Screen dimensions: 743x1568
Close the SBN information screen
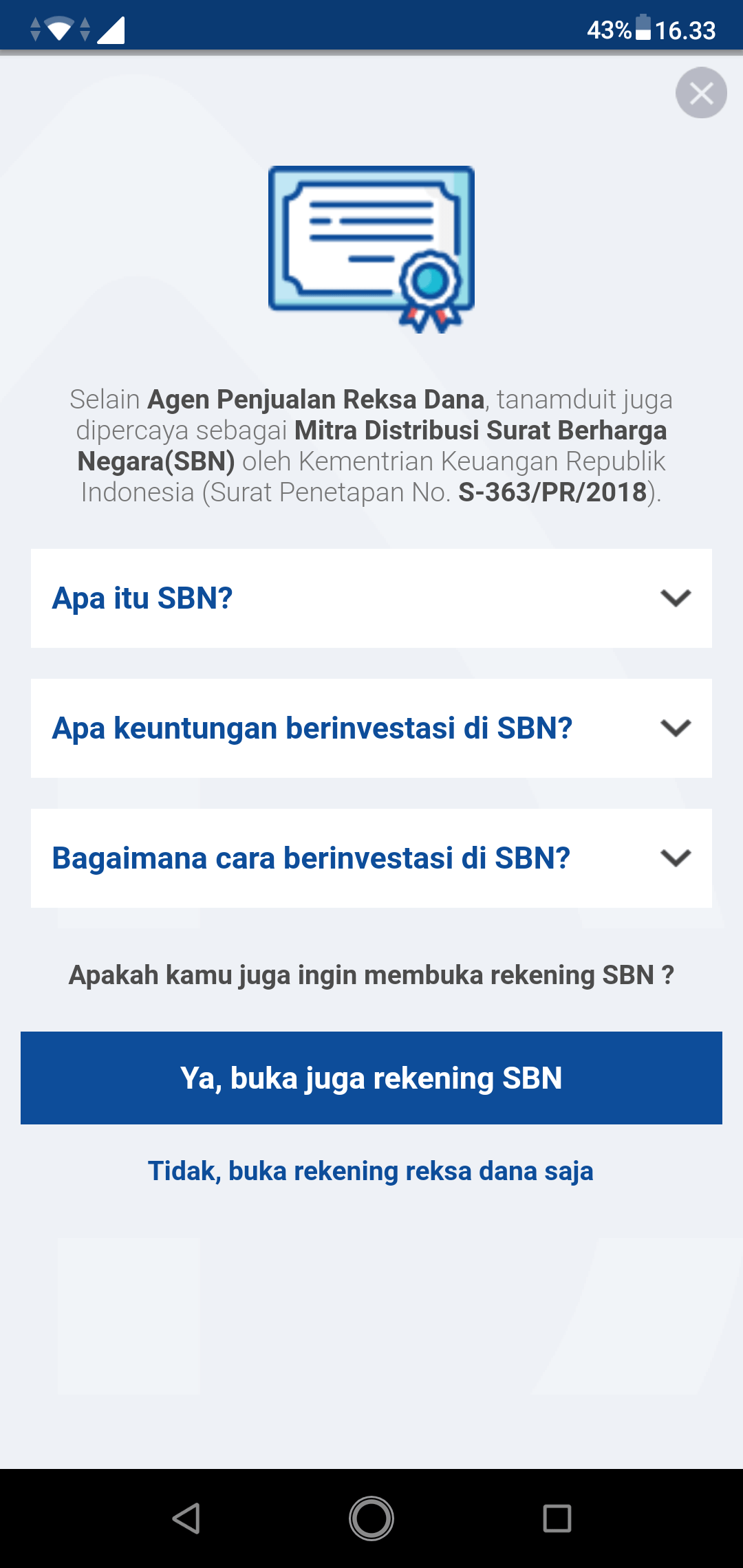(701, 93)
